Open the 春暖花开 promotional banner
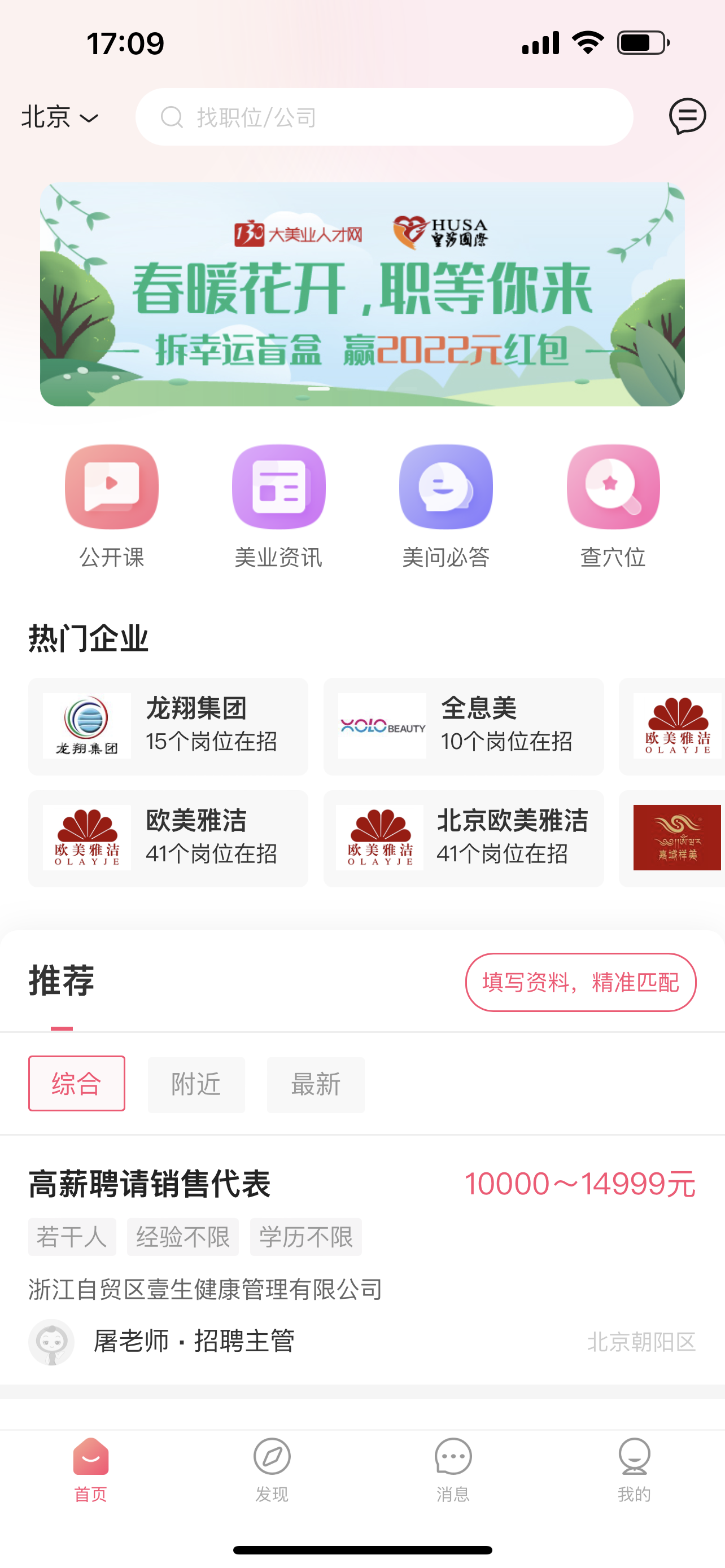 (x=362, y=294)
